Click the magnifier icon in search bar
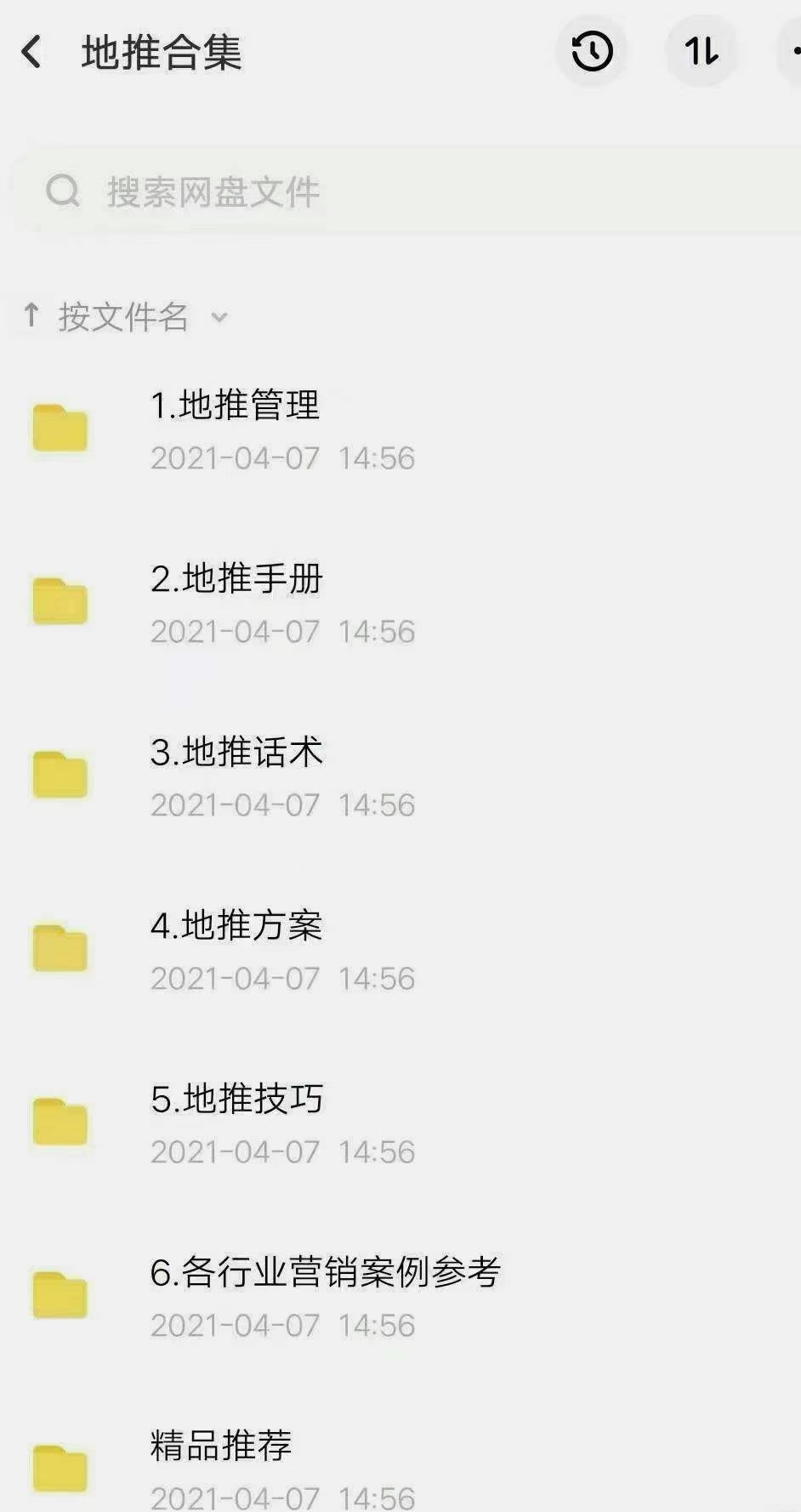This screenshot has height=1512, width=801. 62,191
